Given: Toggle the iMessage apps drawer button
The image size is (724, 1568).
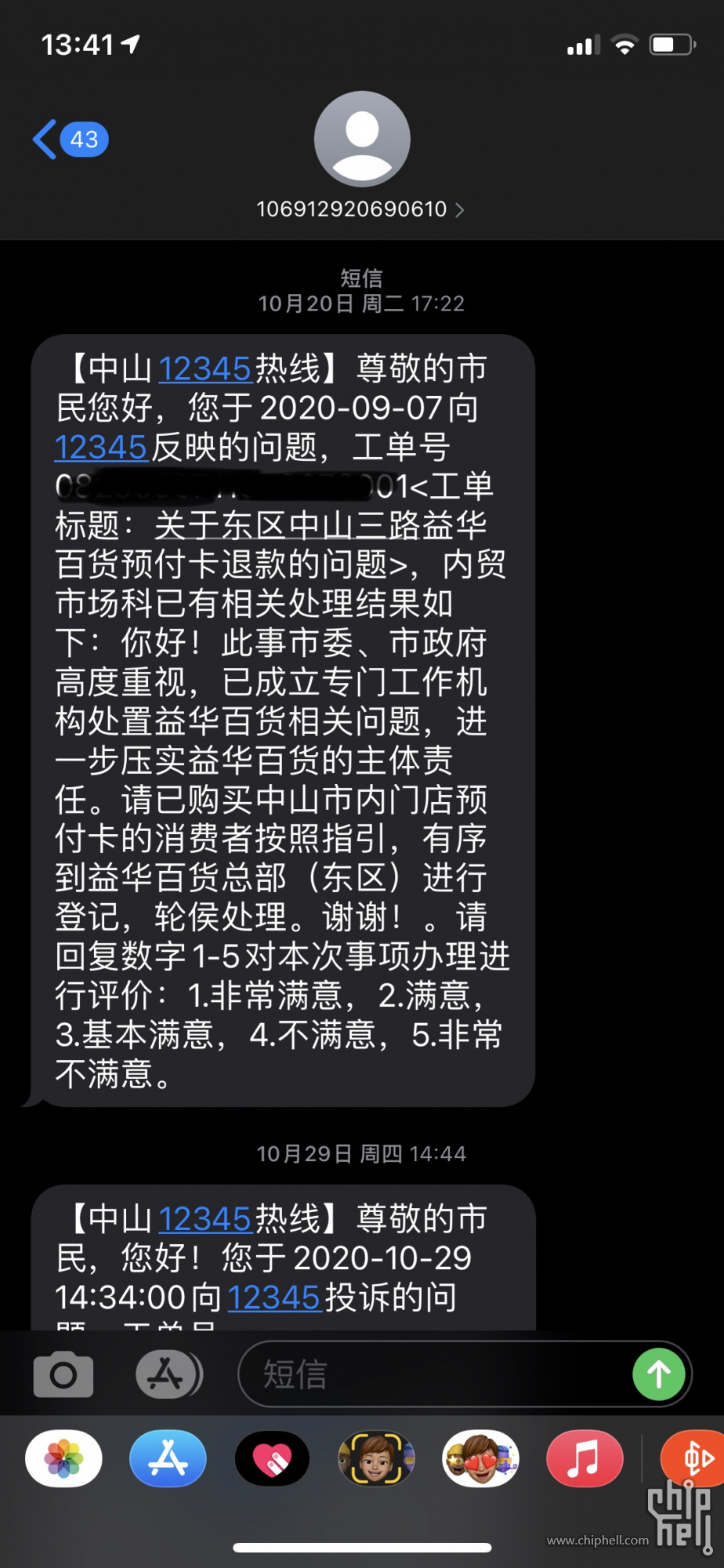Looking at the screenshot, I should (x=168, y=1374).
